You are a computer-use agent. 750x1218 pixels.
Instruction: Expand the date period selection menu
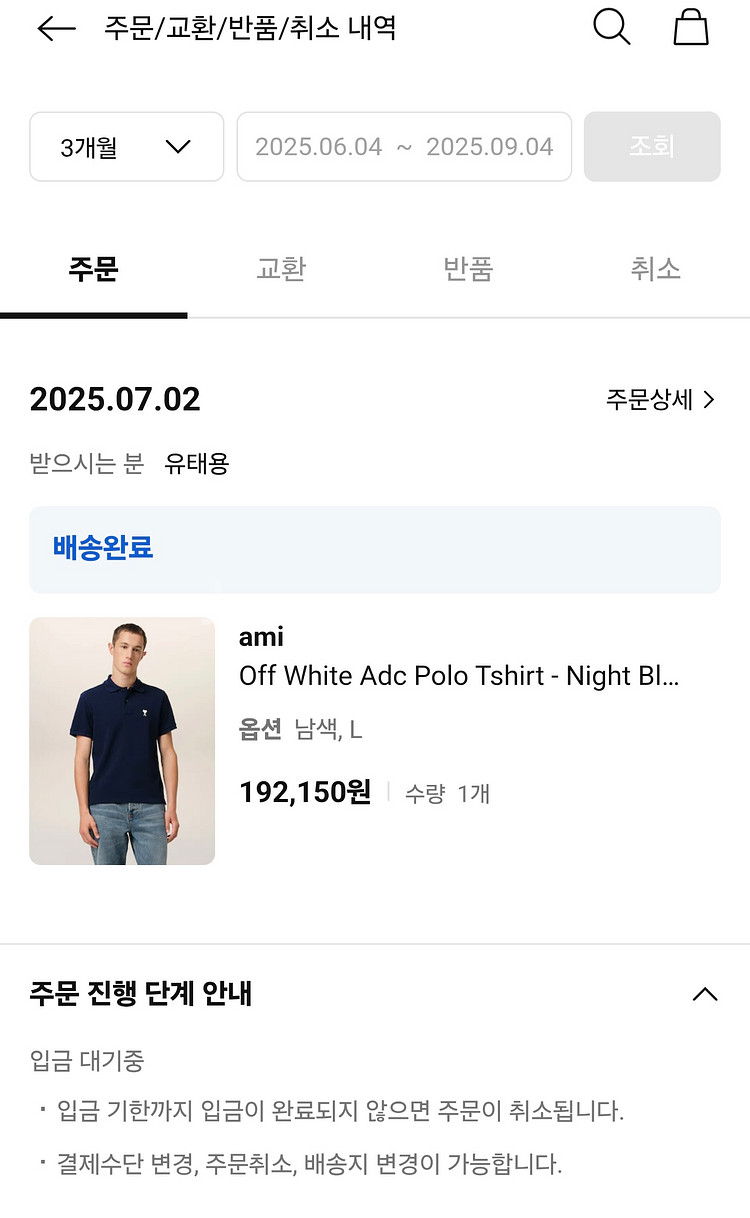(x=126, y=146)
